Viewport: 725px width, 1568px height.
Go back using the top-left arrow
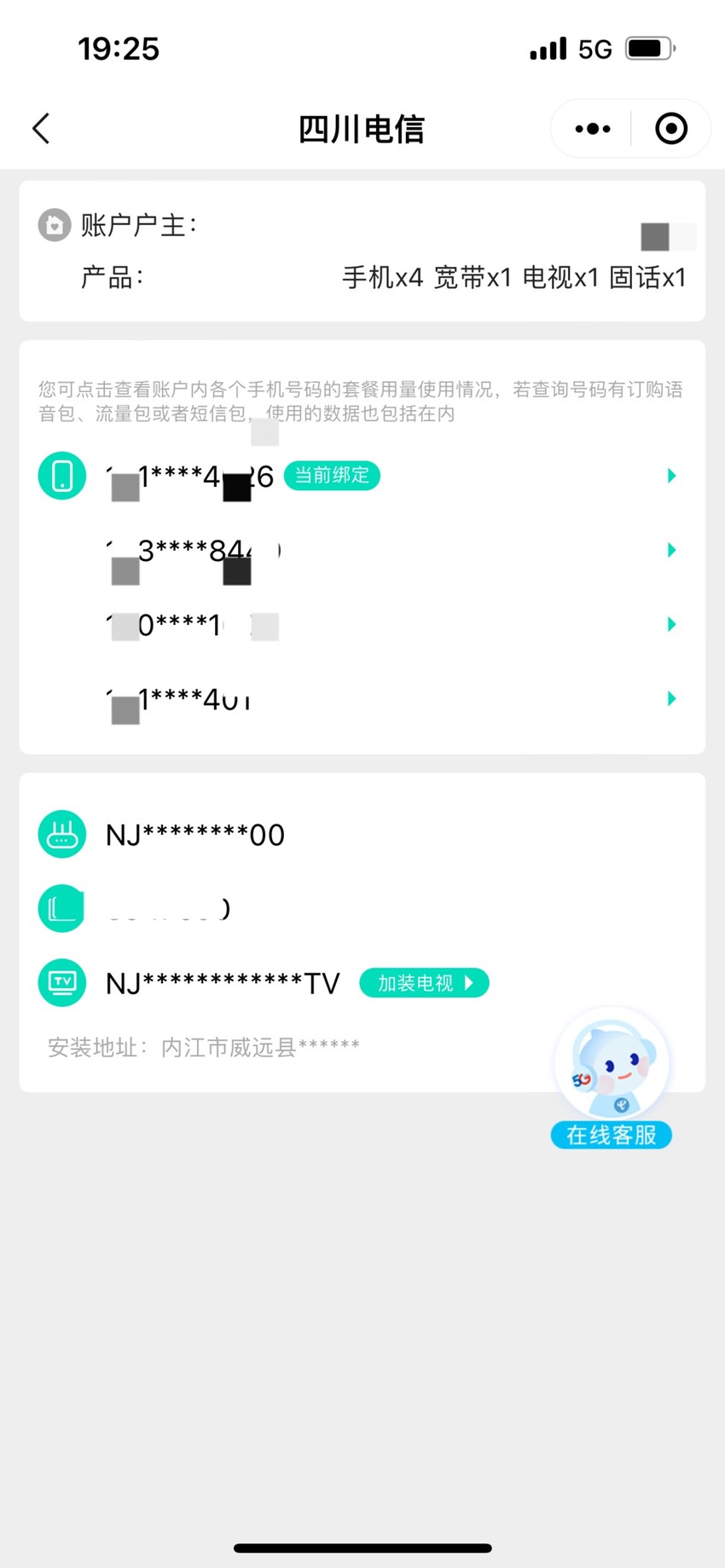click(41, 129)
